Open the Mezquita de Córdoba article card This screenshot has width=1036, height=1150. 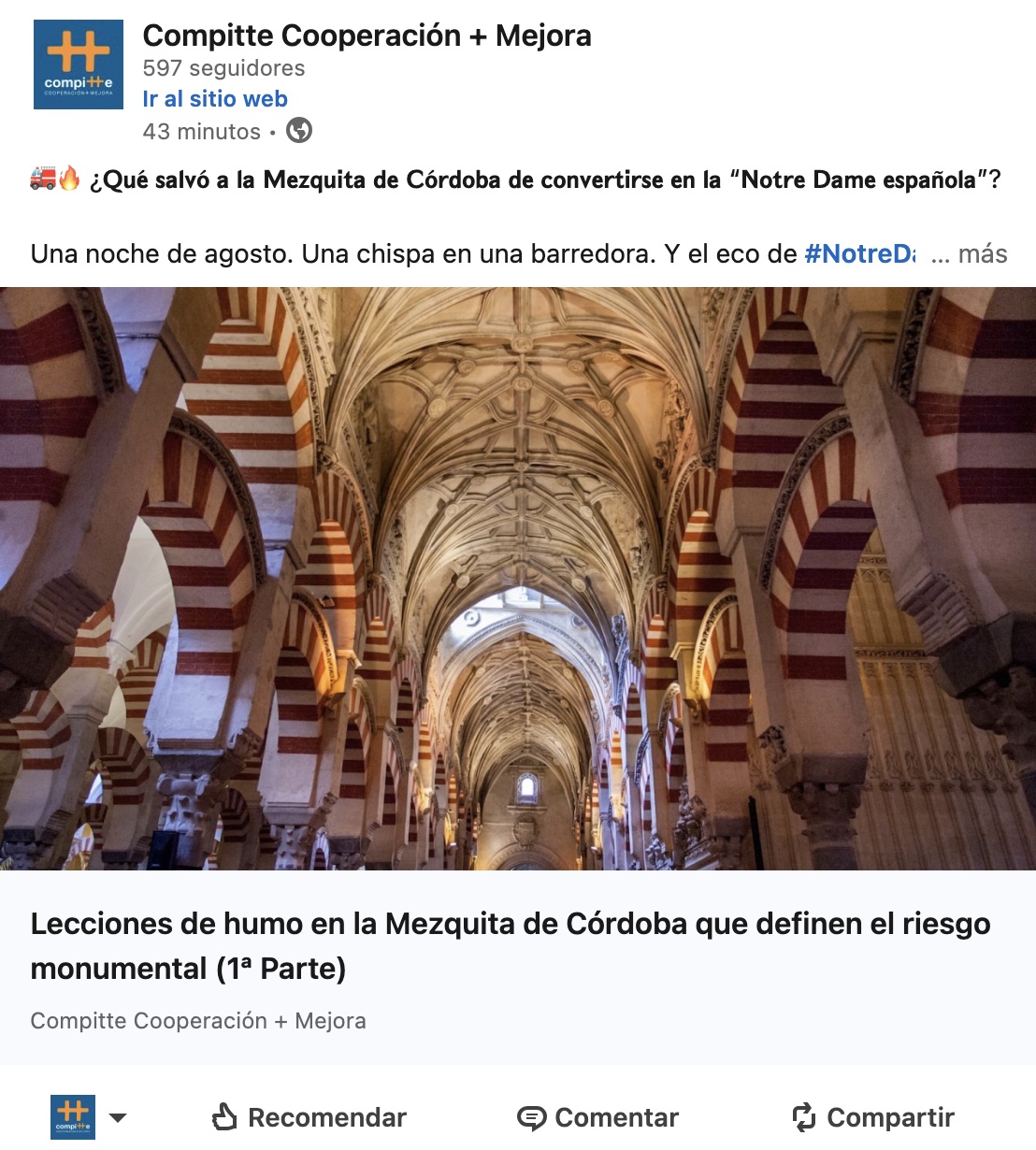click(511, 945)
